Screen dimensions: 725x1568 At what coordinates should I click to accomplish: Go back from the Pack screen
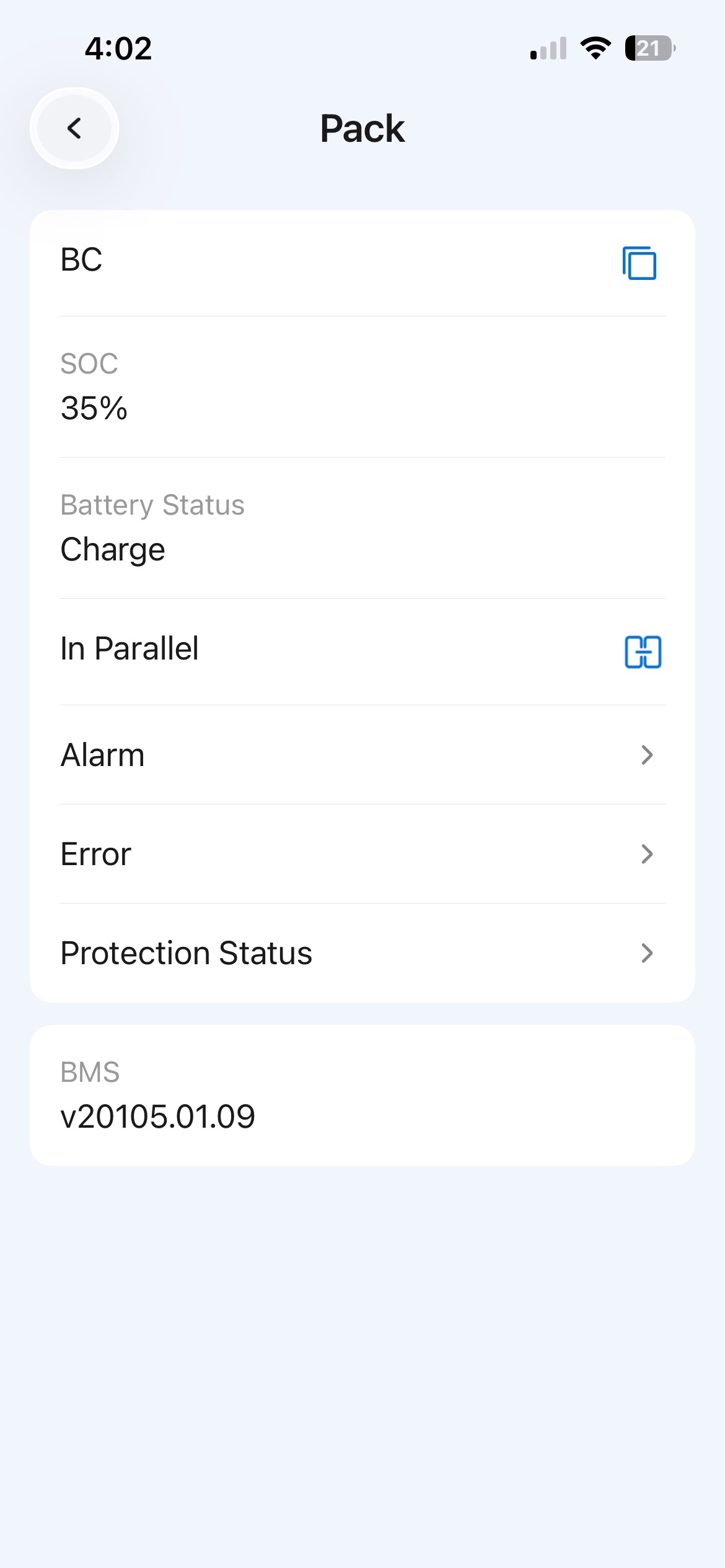click(x=74, y=128)
